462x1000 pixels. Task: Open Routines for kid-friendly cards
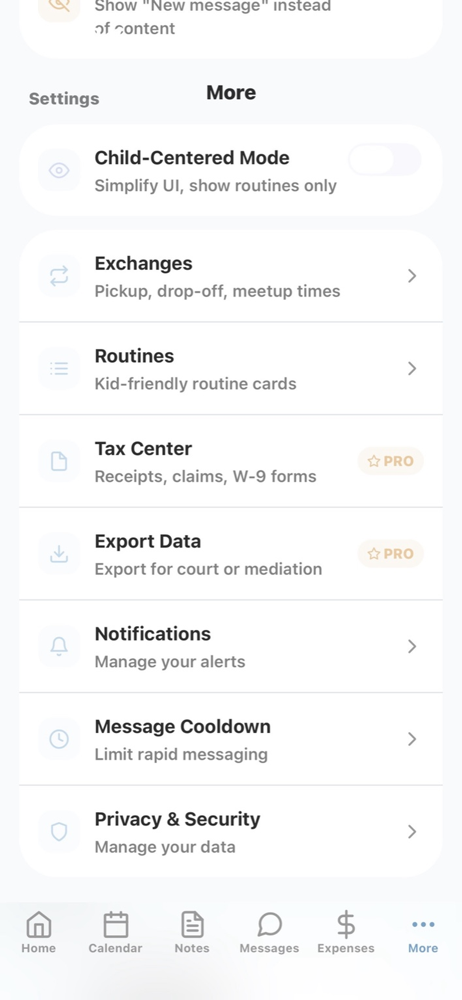(230, 369)
